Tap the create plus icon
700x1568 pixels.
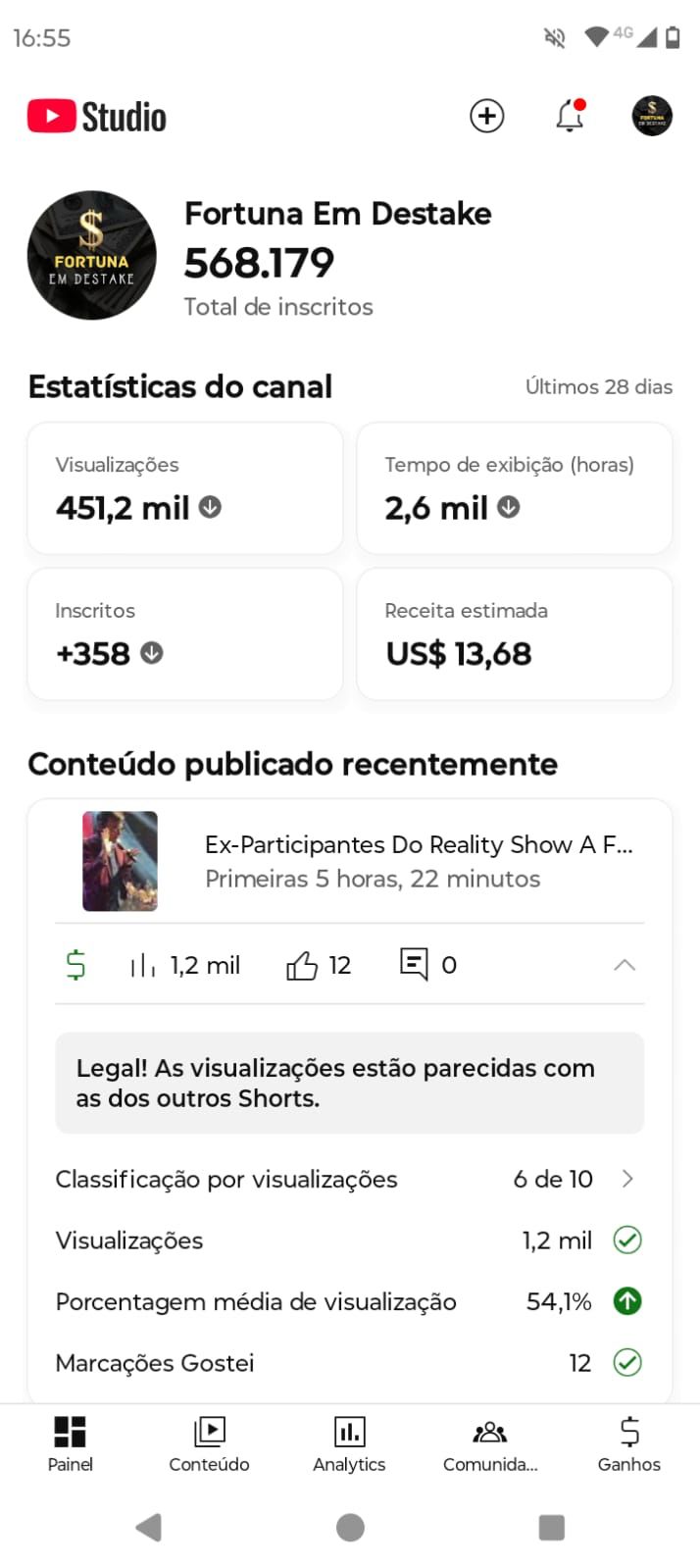pyautogui.click(x=487, y=116)
